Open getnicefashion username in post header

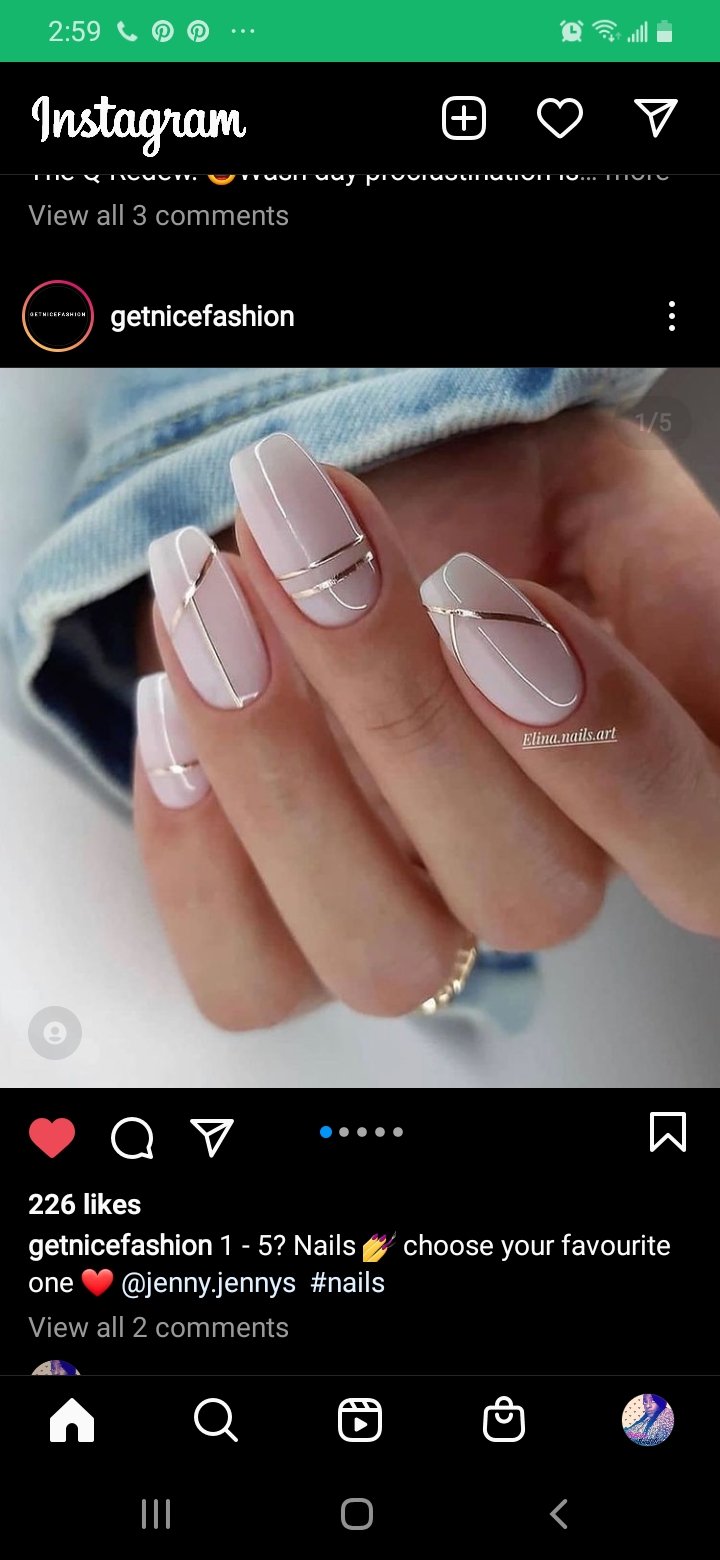pos(202,316)
